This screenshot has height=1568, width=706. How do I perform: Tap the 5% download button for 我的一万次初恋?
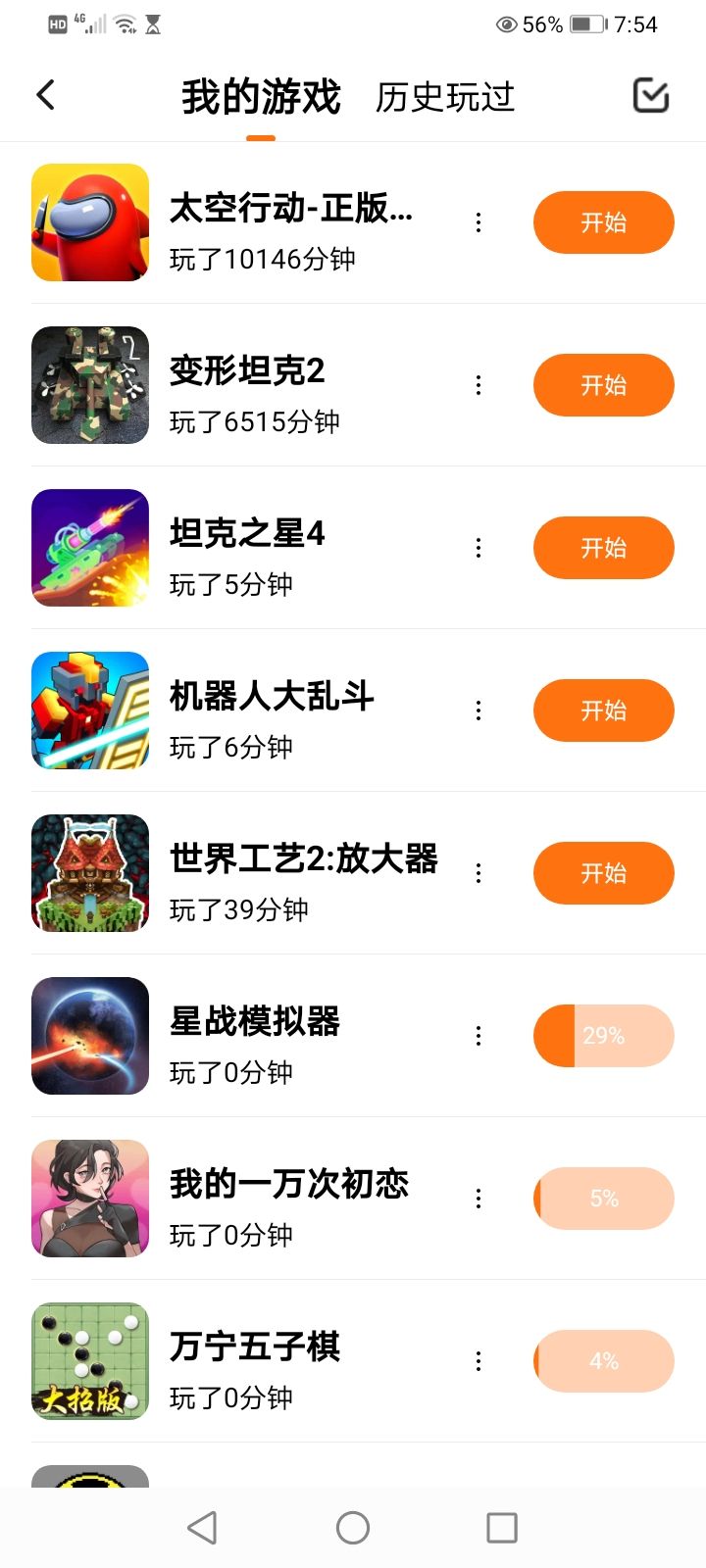pyautogui.click(x=603, y=1199)
